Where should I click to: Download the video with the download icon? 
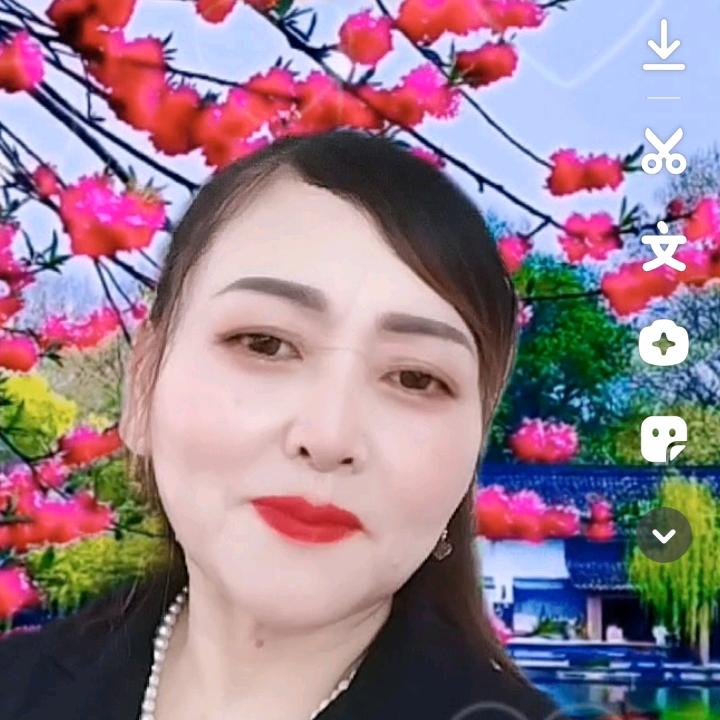pos(664,47)
